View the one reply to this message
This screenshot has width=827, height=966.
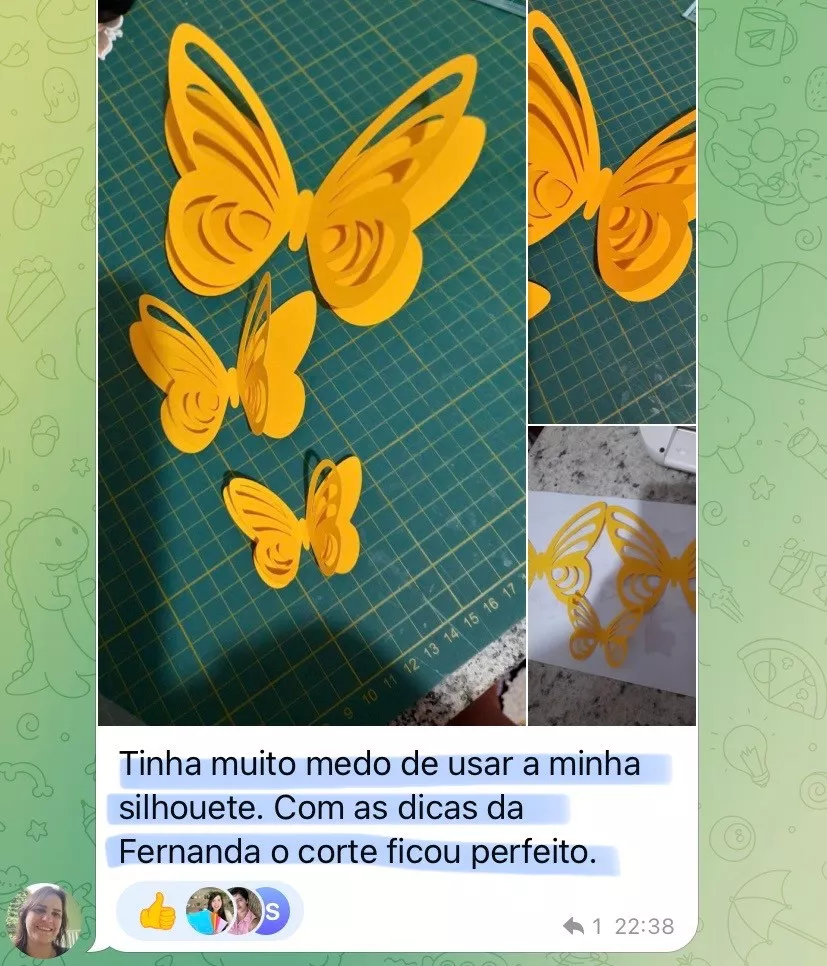tap(585, 927)
